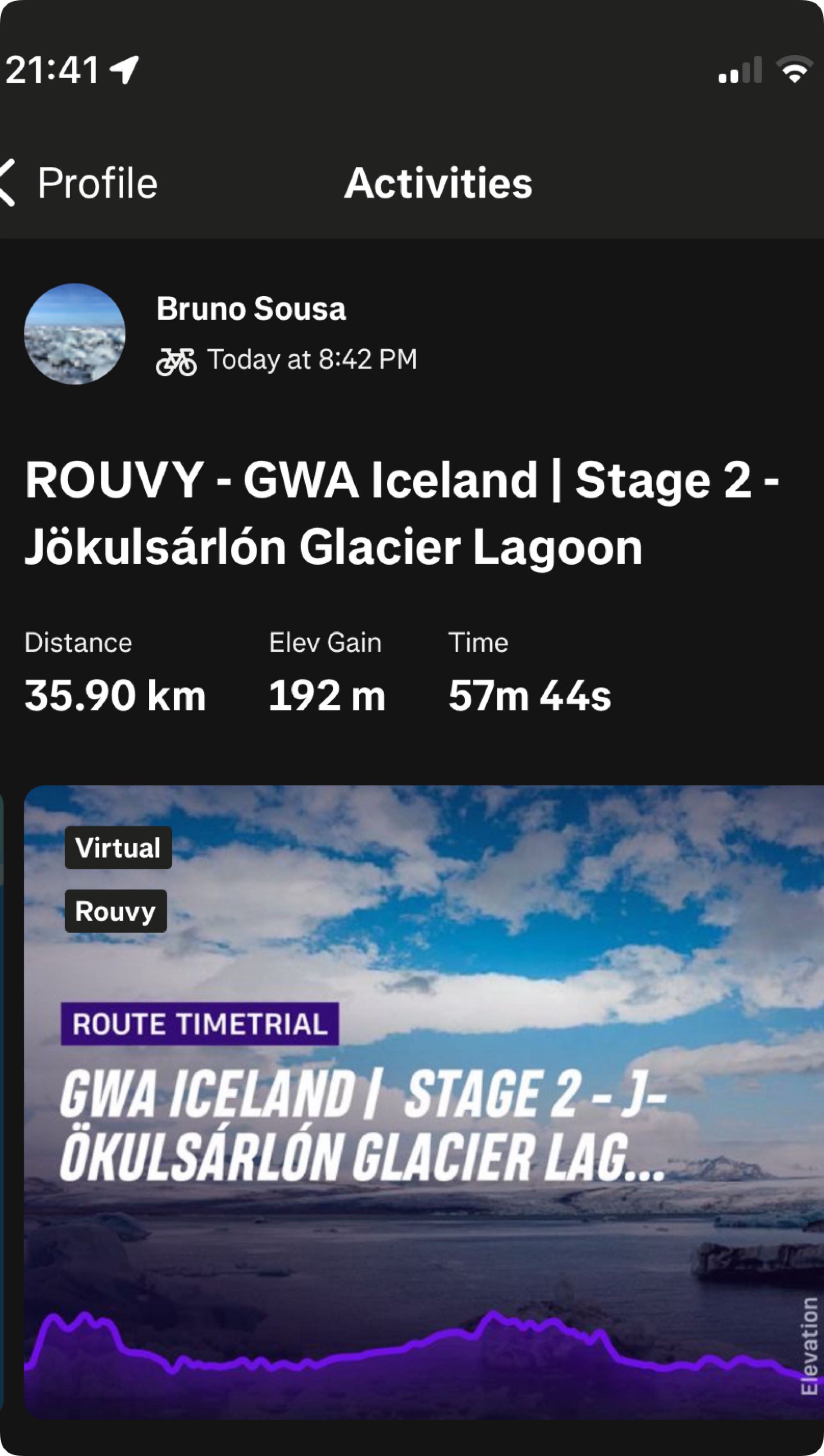Open Bruno Sousa's athlete profile

pyautogui.click(x=251, y=309)
